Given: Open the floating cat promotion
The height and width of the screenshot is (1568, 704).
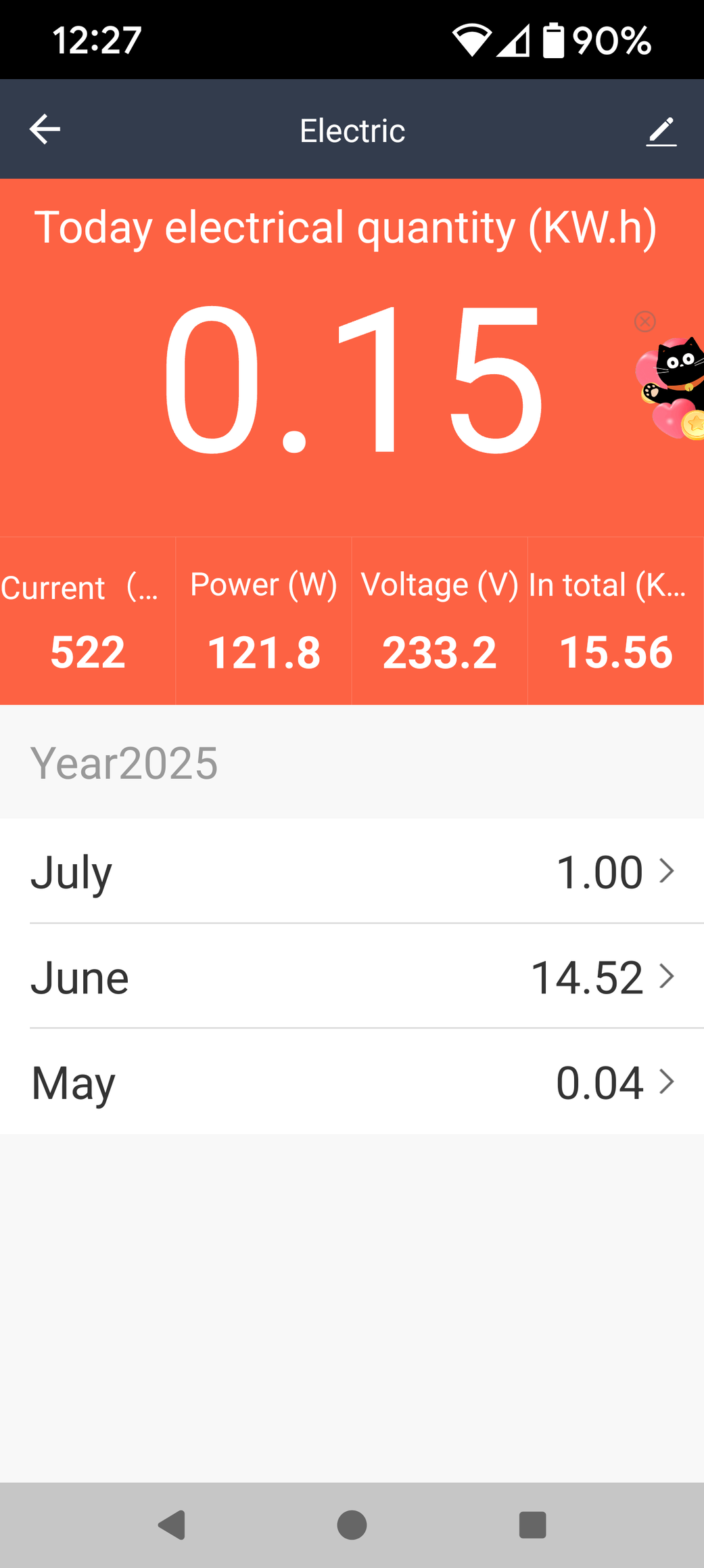Looking at the screenshot, I should (674, 389).
